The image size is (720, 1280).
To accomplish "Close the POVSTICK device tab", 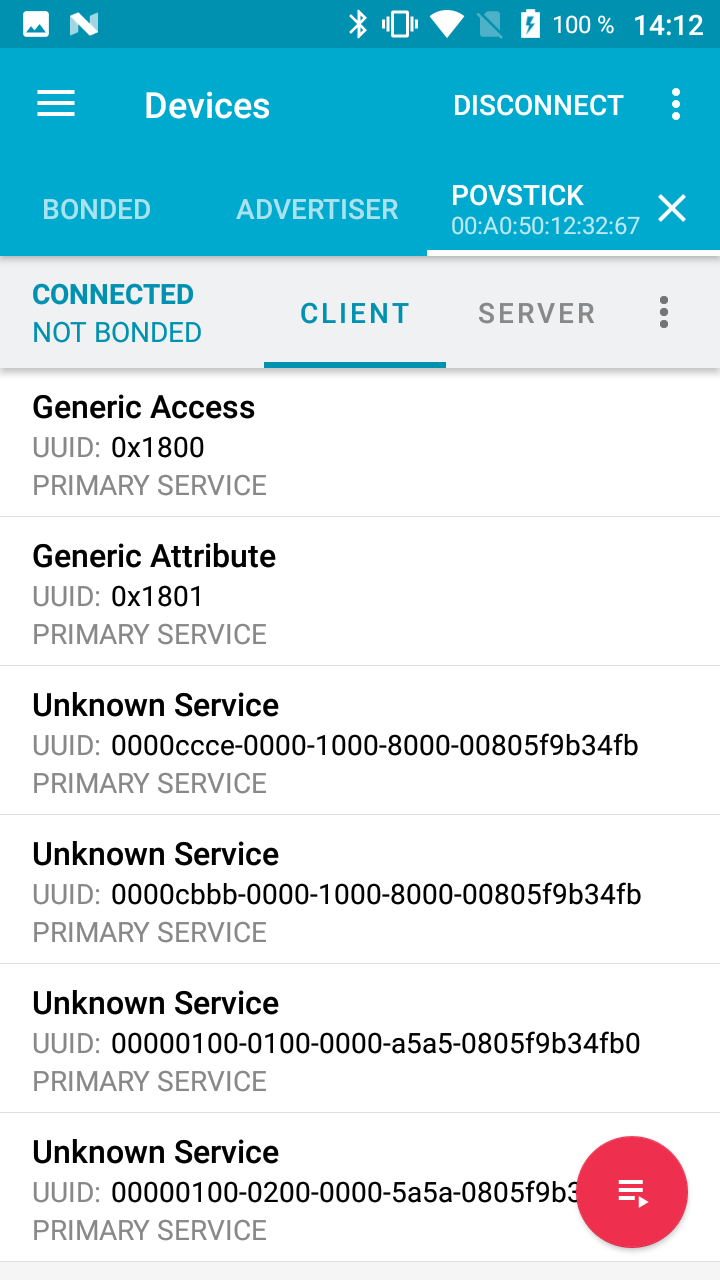I will click(671, 208).
